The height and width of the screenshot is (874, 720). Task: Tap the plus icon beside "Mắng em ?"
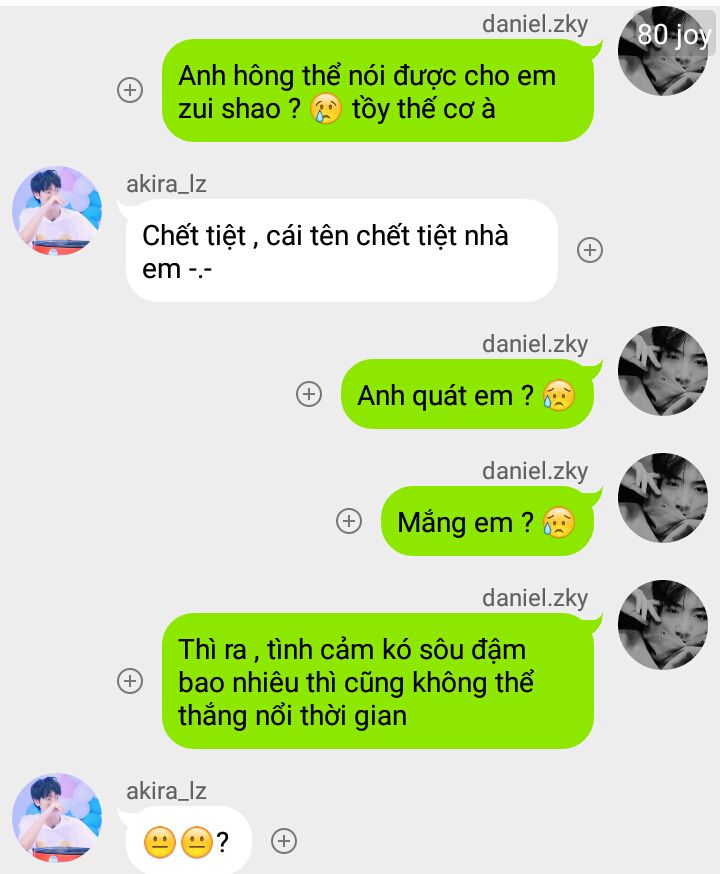coord(348,521)
